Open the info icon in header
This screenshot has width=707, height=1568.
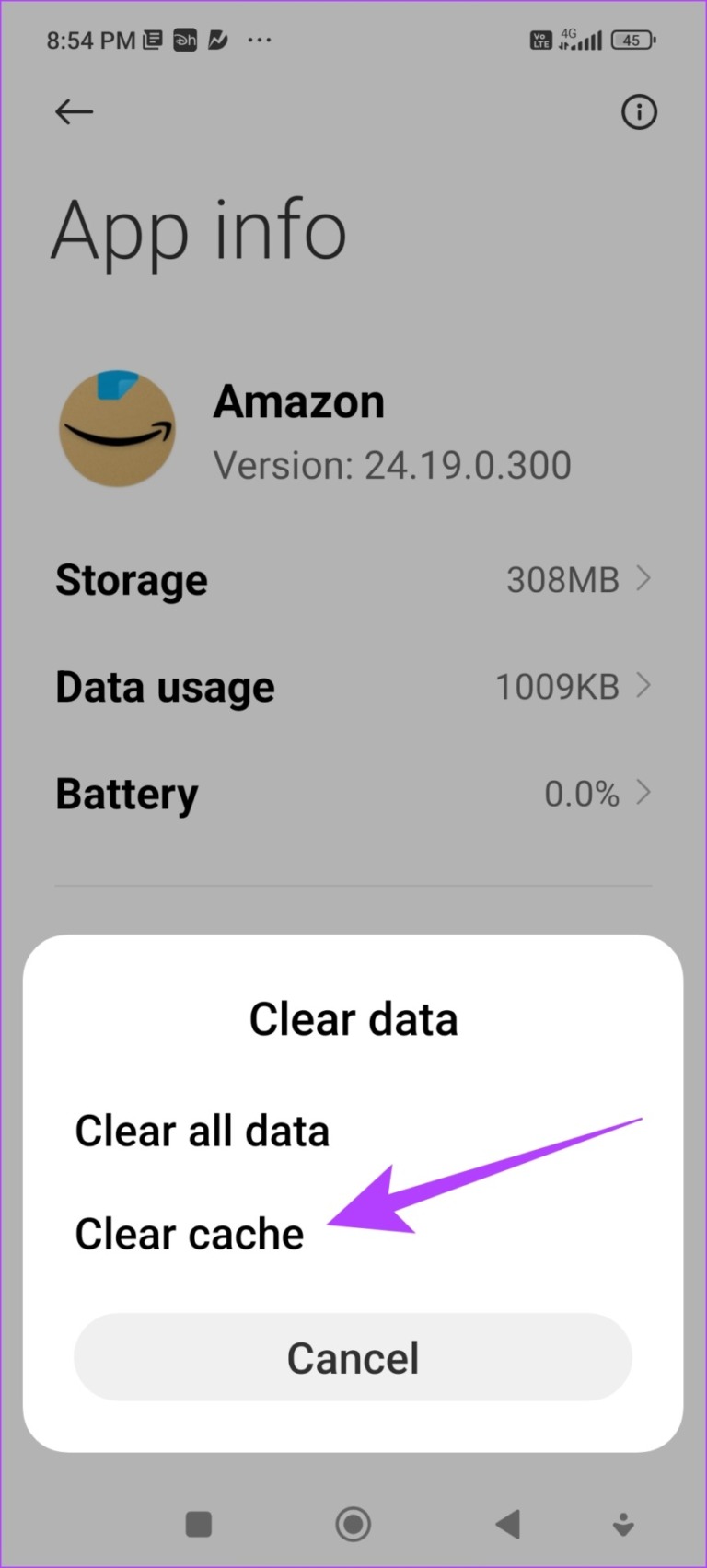point(639,112)
